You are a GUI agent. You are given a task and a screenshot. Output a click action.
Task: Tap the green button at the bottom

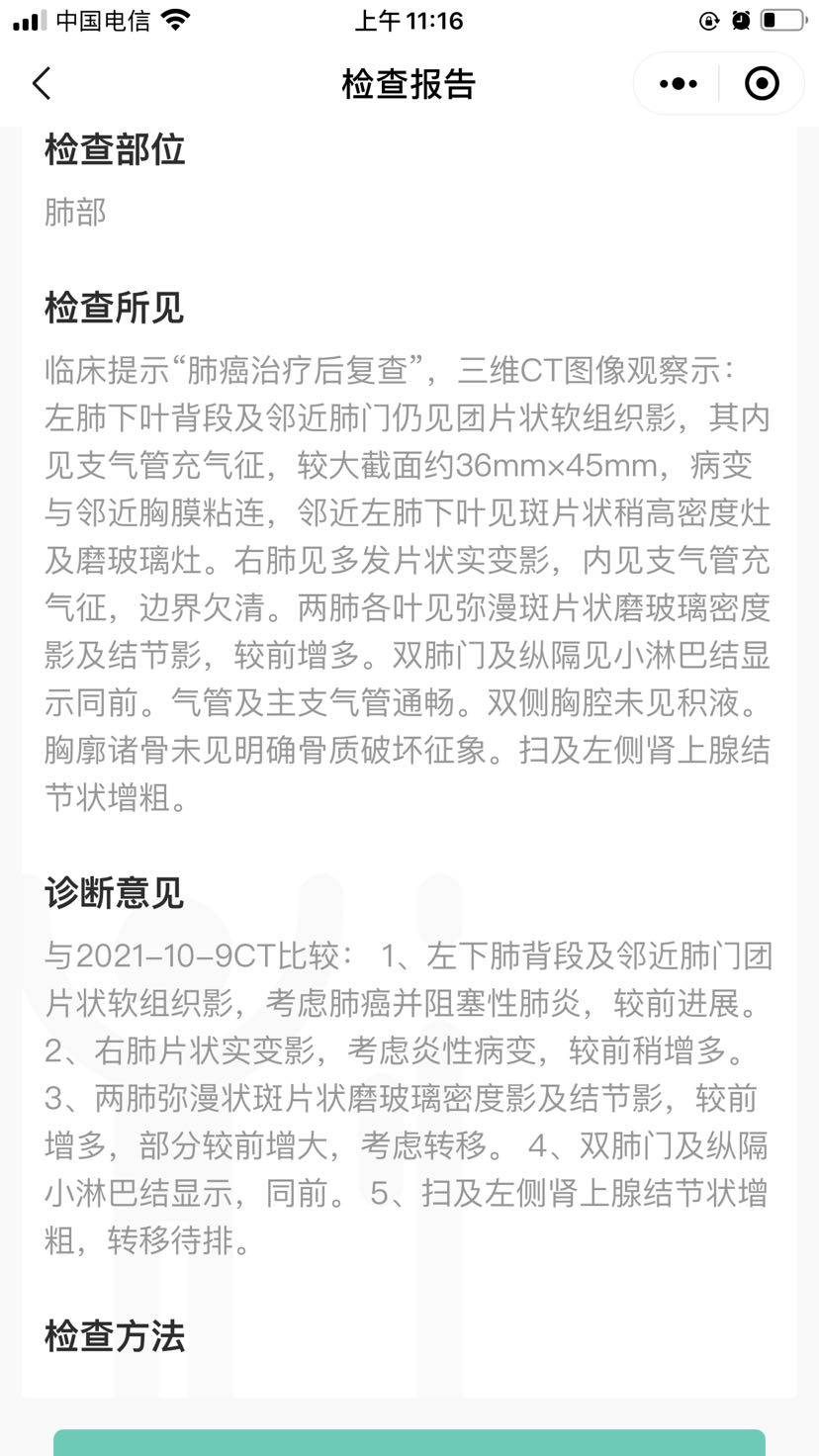pyautogui.click(x=409, y=1443)
